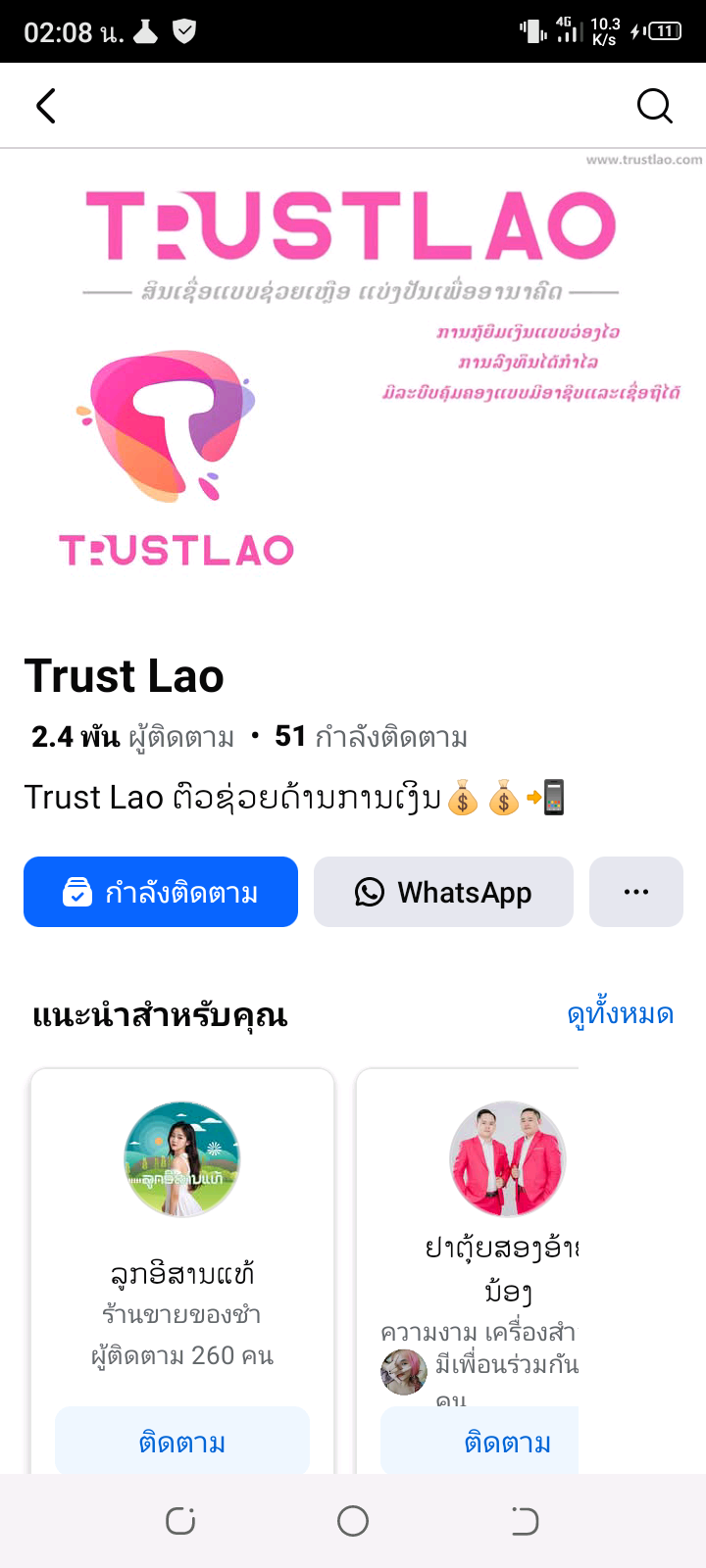706x1568 pixels.
Task: Open the three-dots more options button
Action: tap(636, 892)
